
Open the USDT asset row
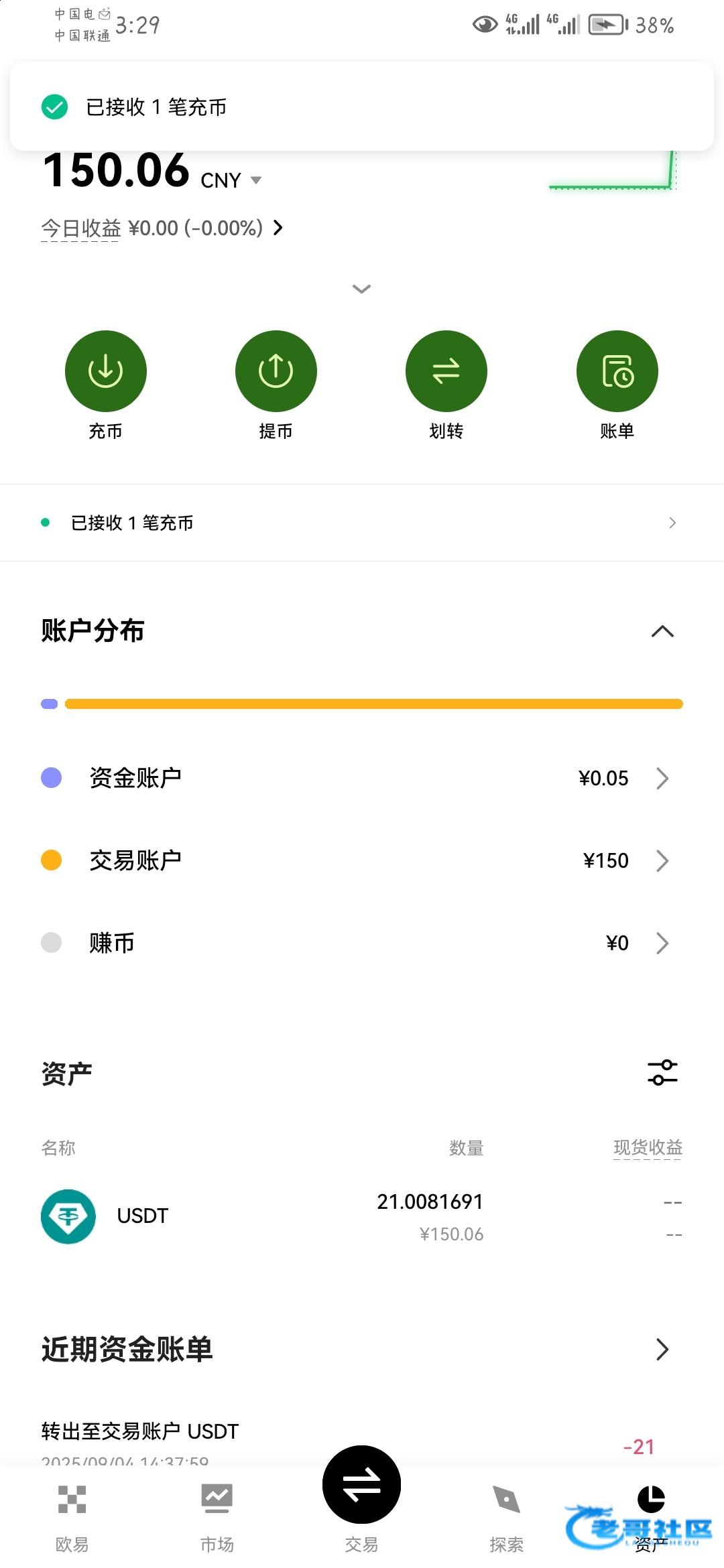(x=362, y=1216)
